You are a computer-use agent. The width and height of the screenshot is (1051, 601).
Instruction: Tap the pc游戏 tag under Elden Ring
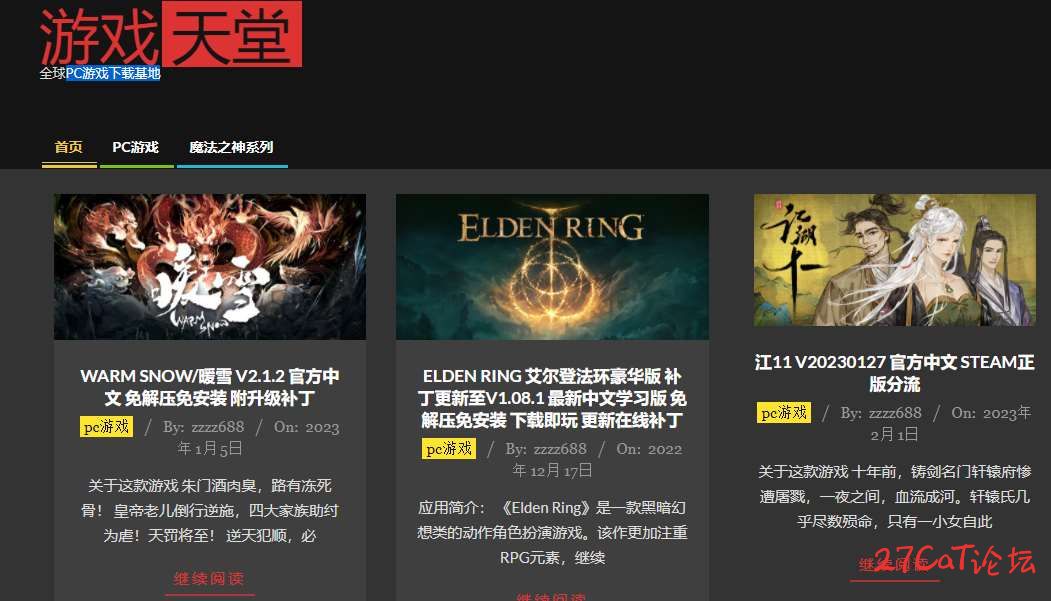click(448, 449)
